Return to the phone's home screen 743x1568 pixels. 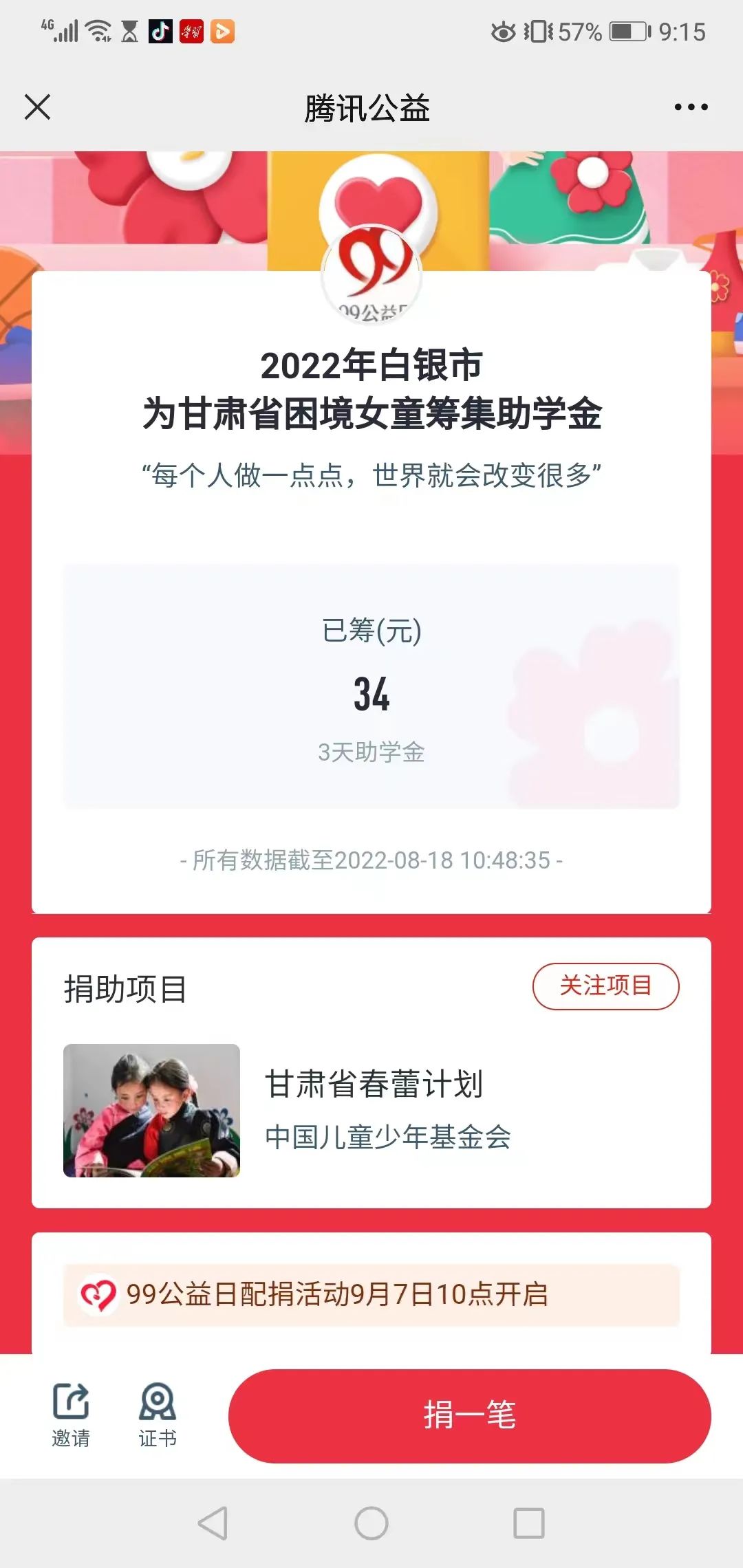pos(371,1523)
